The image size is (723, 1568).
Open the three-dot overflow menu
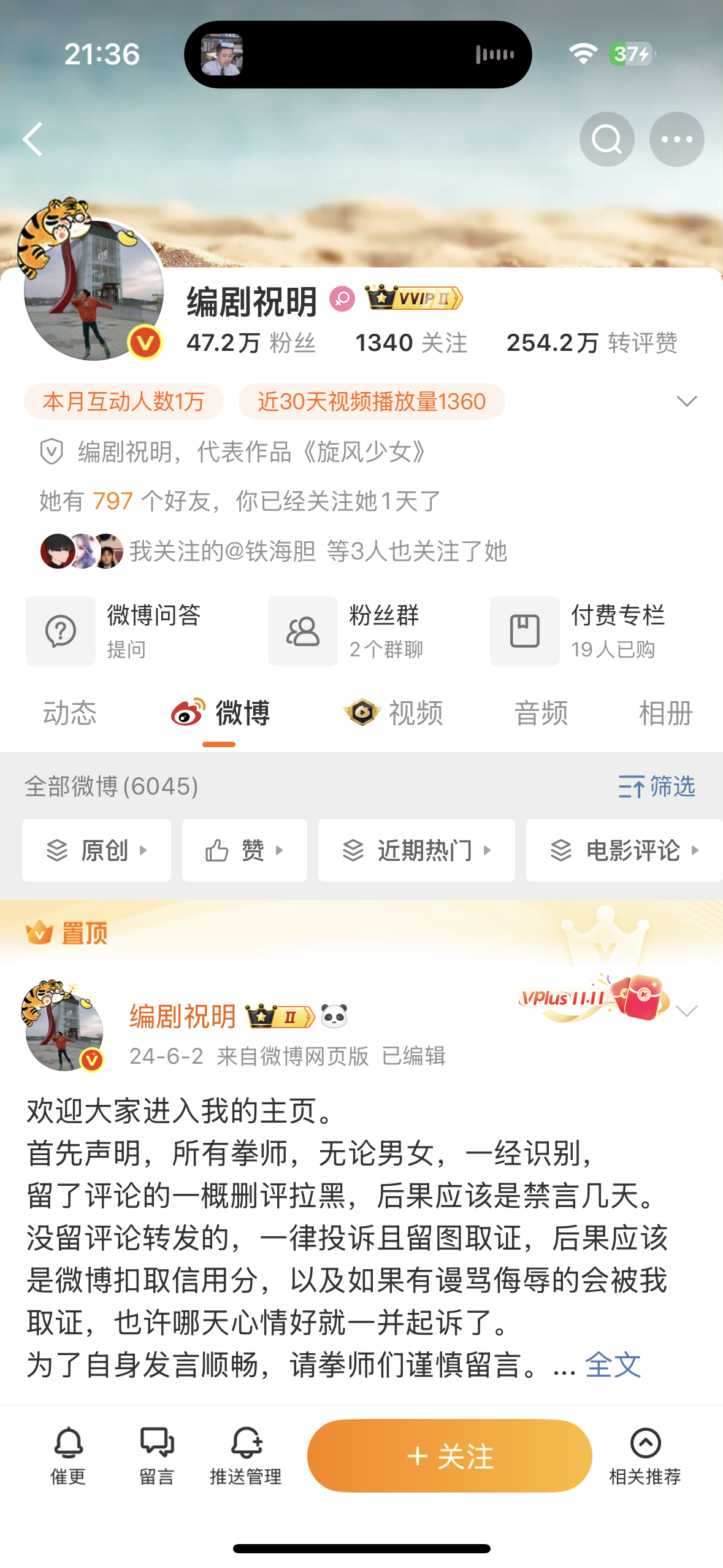(676, 139)
